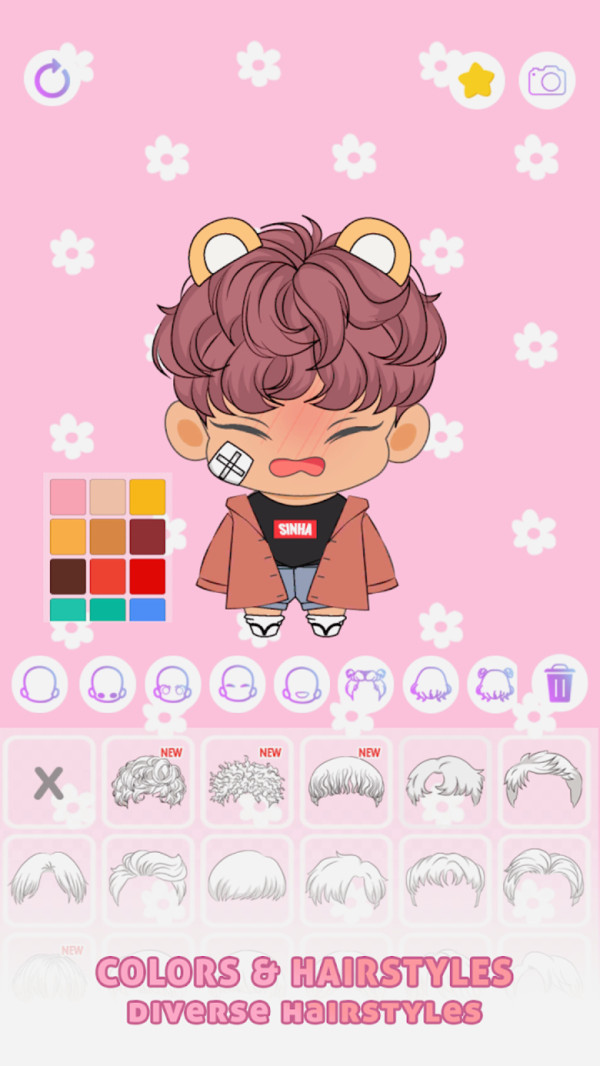600x1066 pixels.
Task: Open the star favorites button
Action: 477,80
